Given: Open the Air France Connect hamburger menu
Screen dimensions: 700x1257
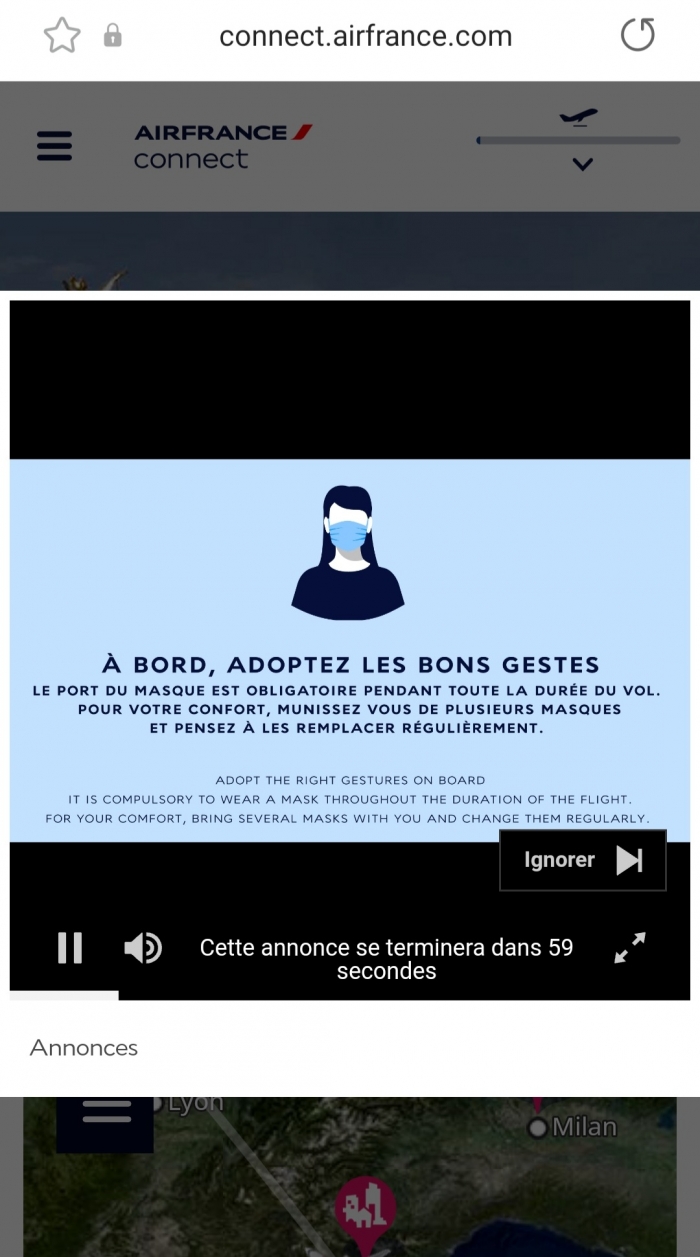Looking at the screenshot, I should (x=54, y=146).
